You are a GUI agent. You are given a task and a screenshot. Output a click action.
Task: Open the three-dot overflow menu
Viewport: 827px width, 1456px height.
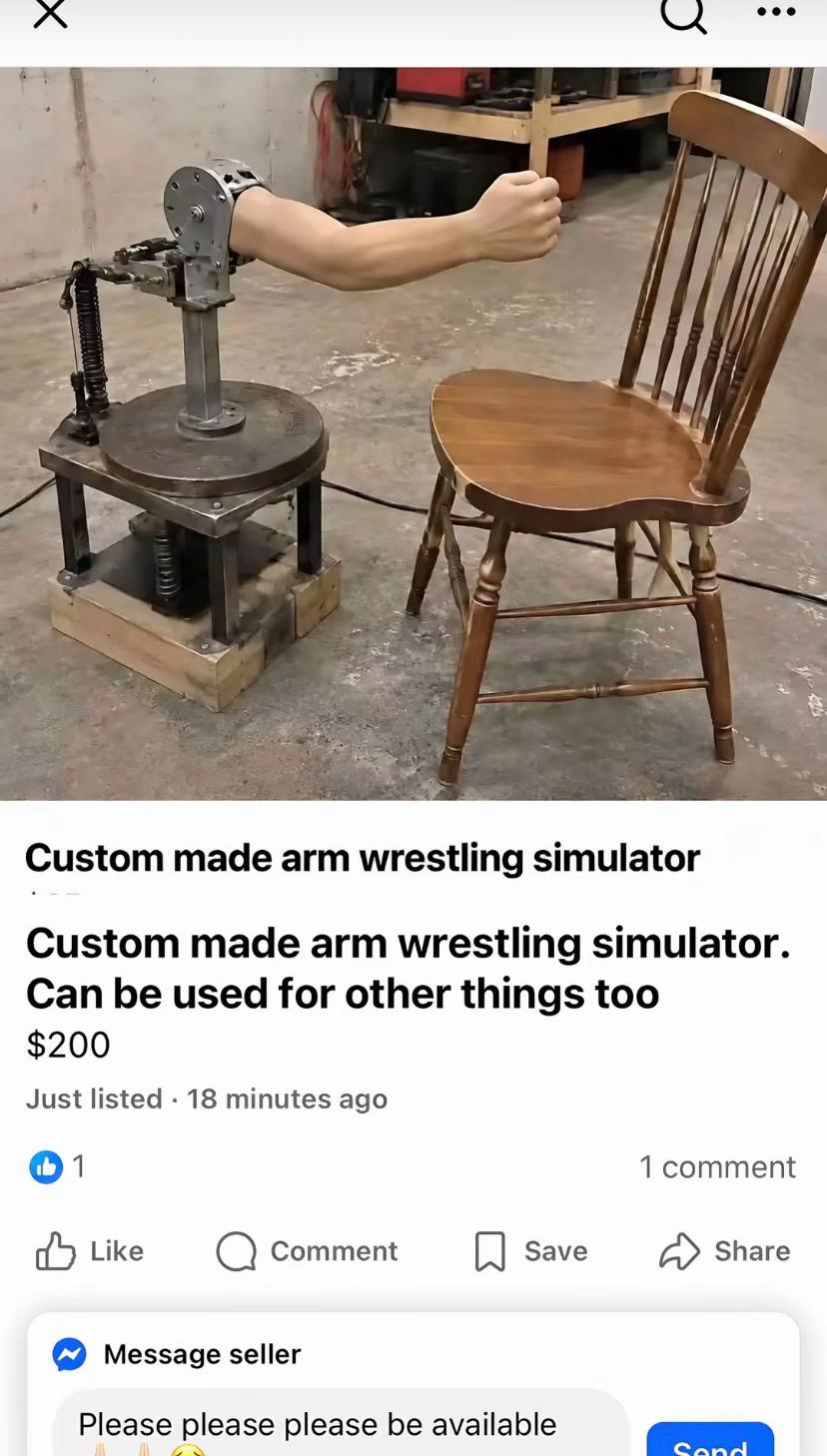point(776,13)
